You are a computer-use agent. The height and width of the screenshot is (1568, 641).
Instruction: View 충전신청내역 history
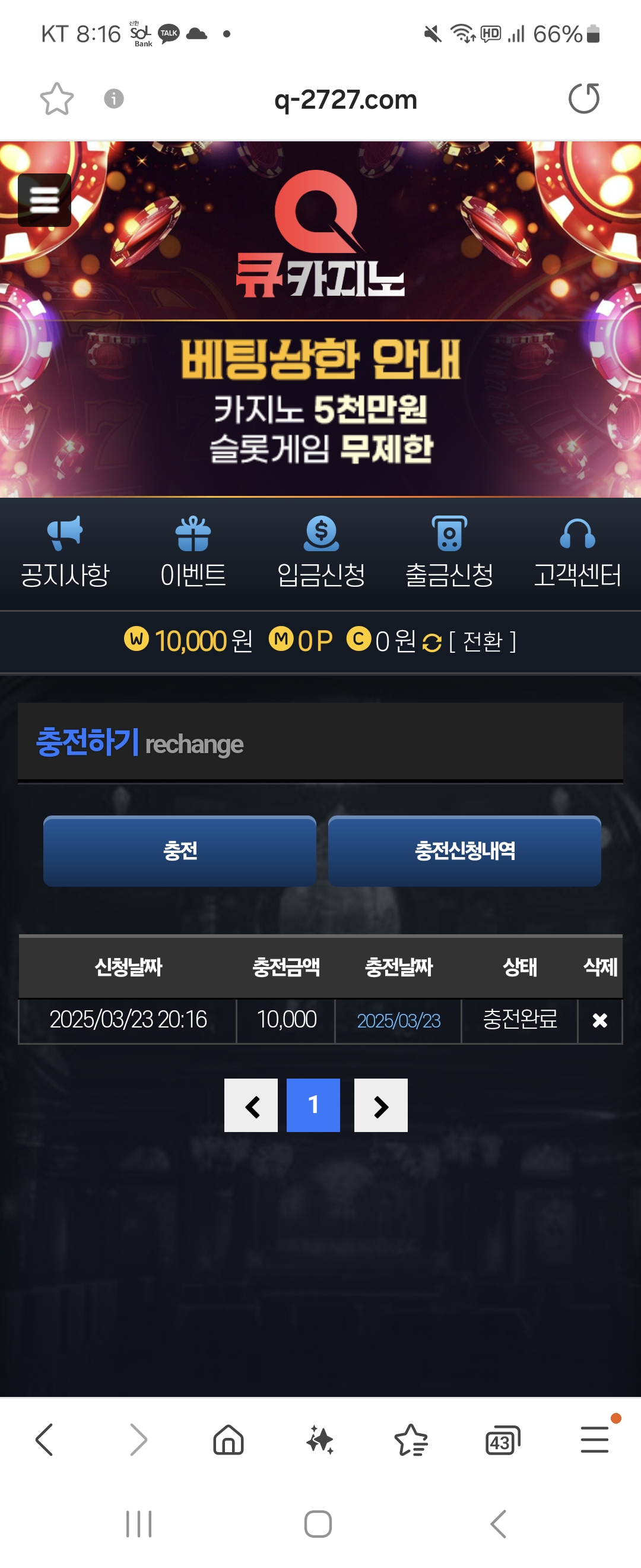click(x=464, y=851)
